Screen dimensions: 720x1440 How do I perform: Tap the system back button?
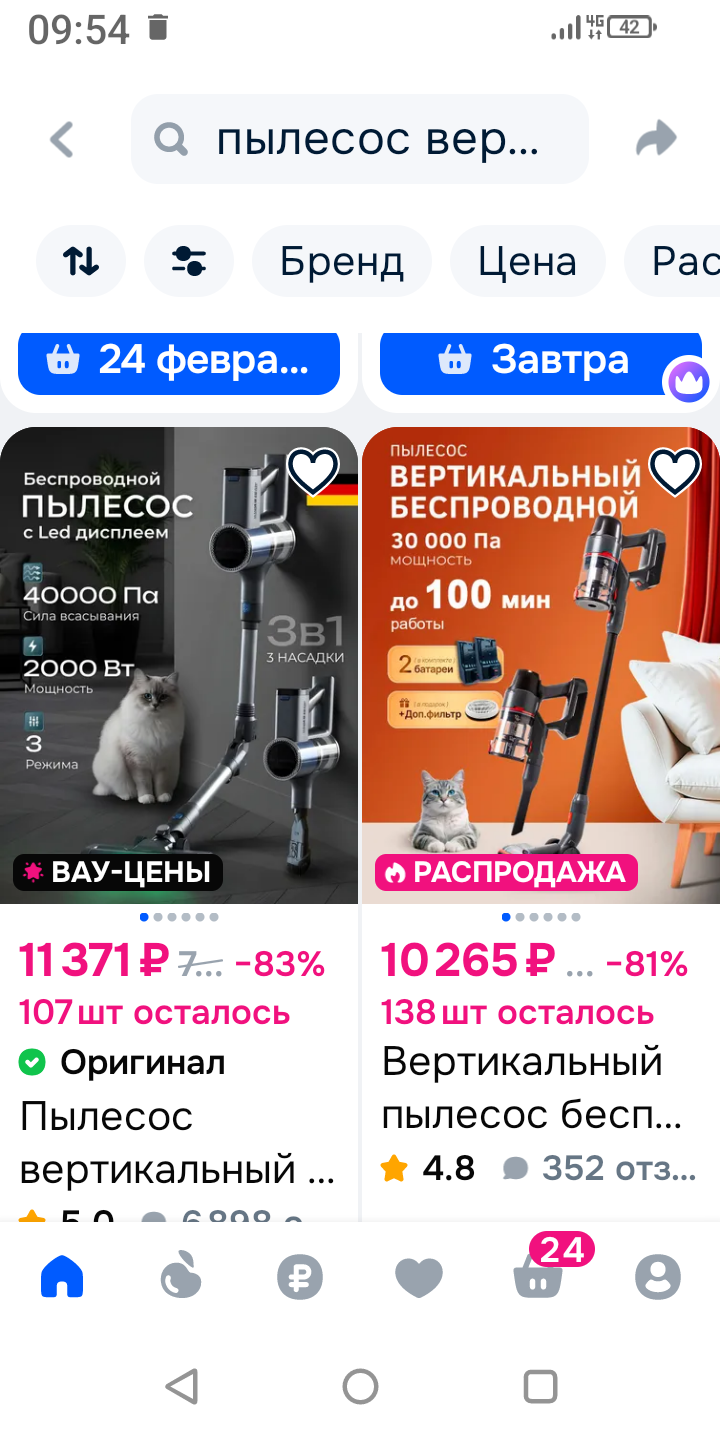pos(181,1387)
